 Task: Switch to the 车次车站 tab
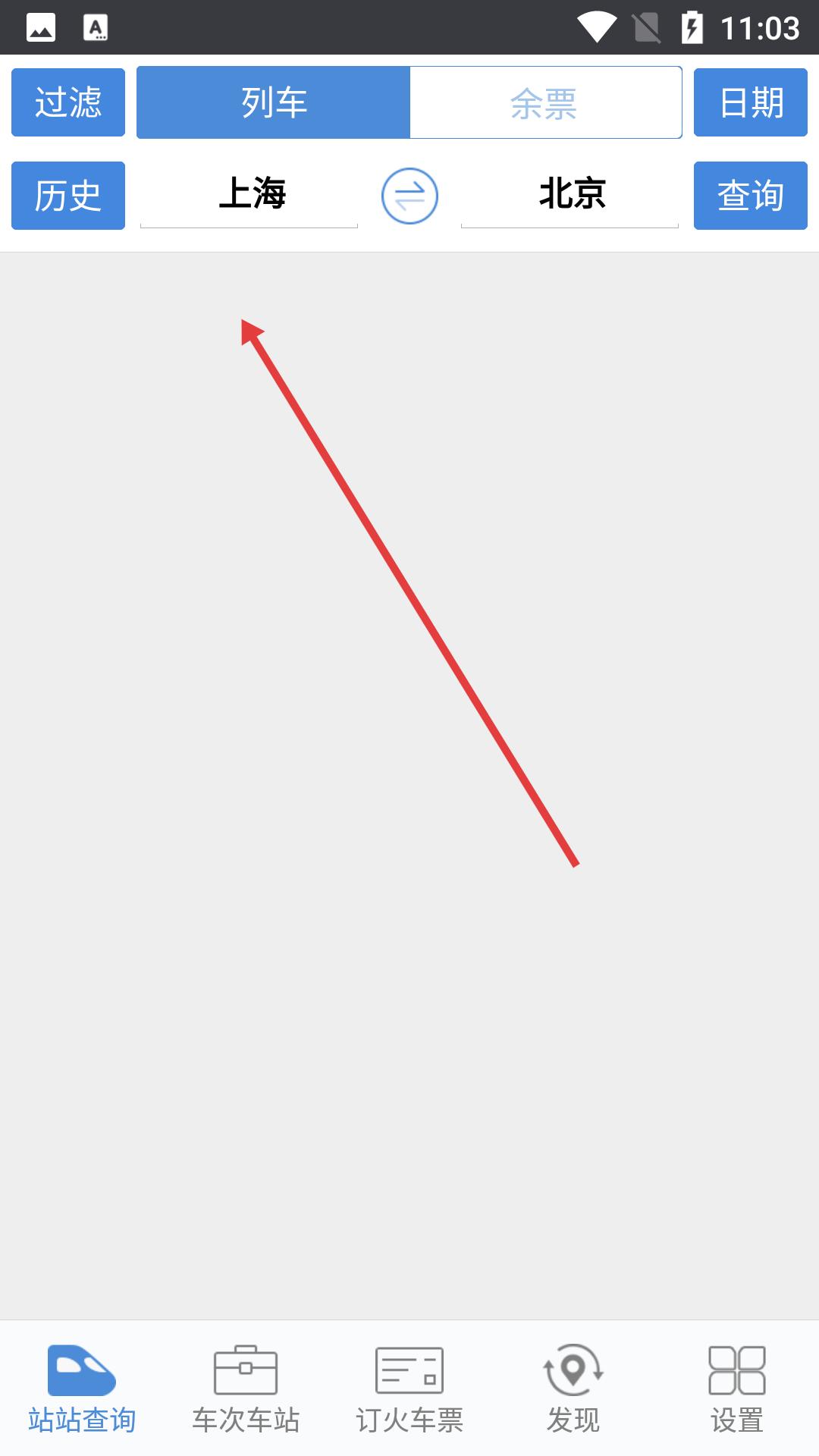[246, 1389]
